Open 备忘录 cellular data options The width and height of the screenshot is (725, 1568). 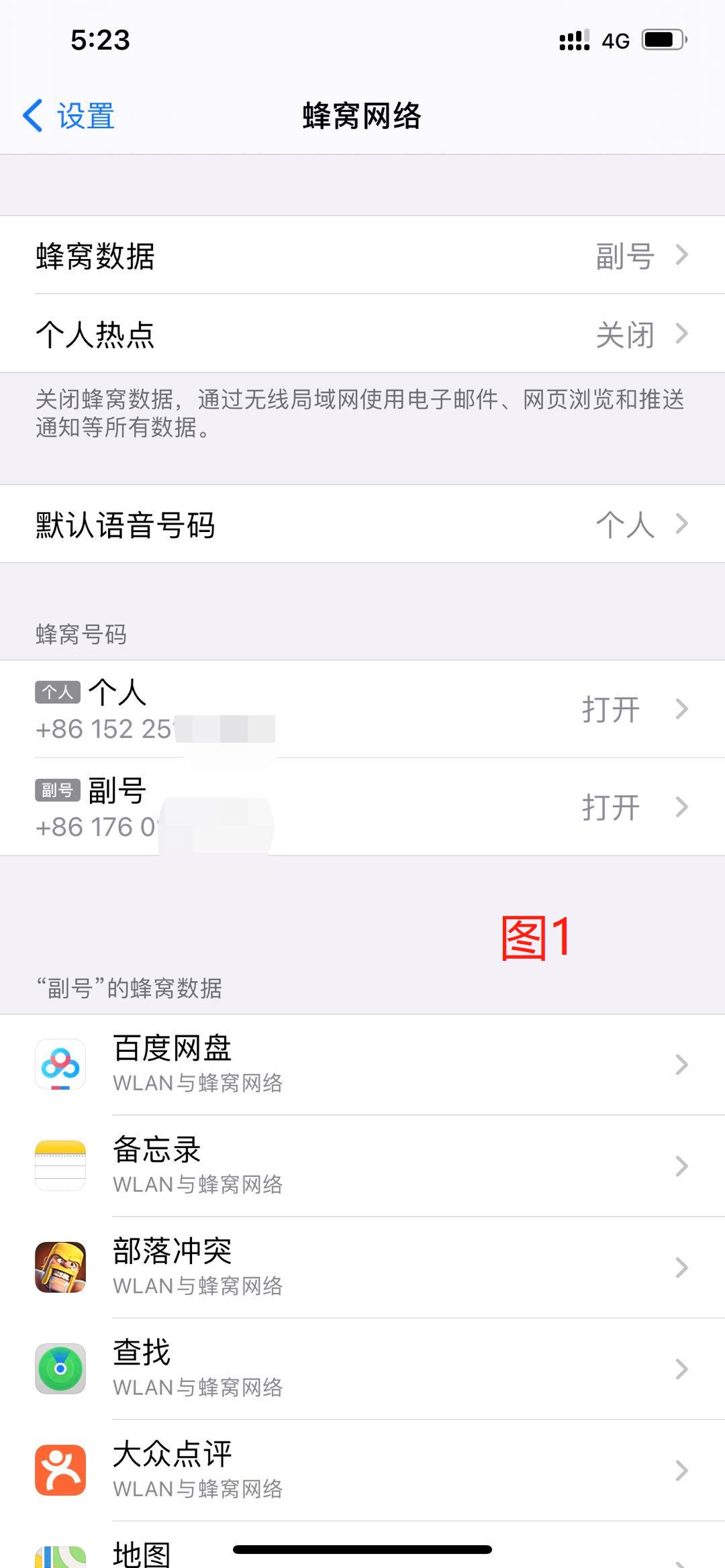pyautogui.click(x=362, y=1166)
